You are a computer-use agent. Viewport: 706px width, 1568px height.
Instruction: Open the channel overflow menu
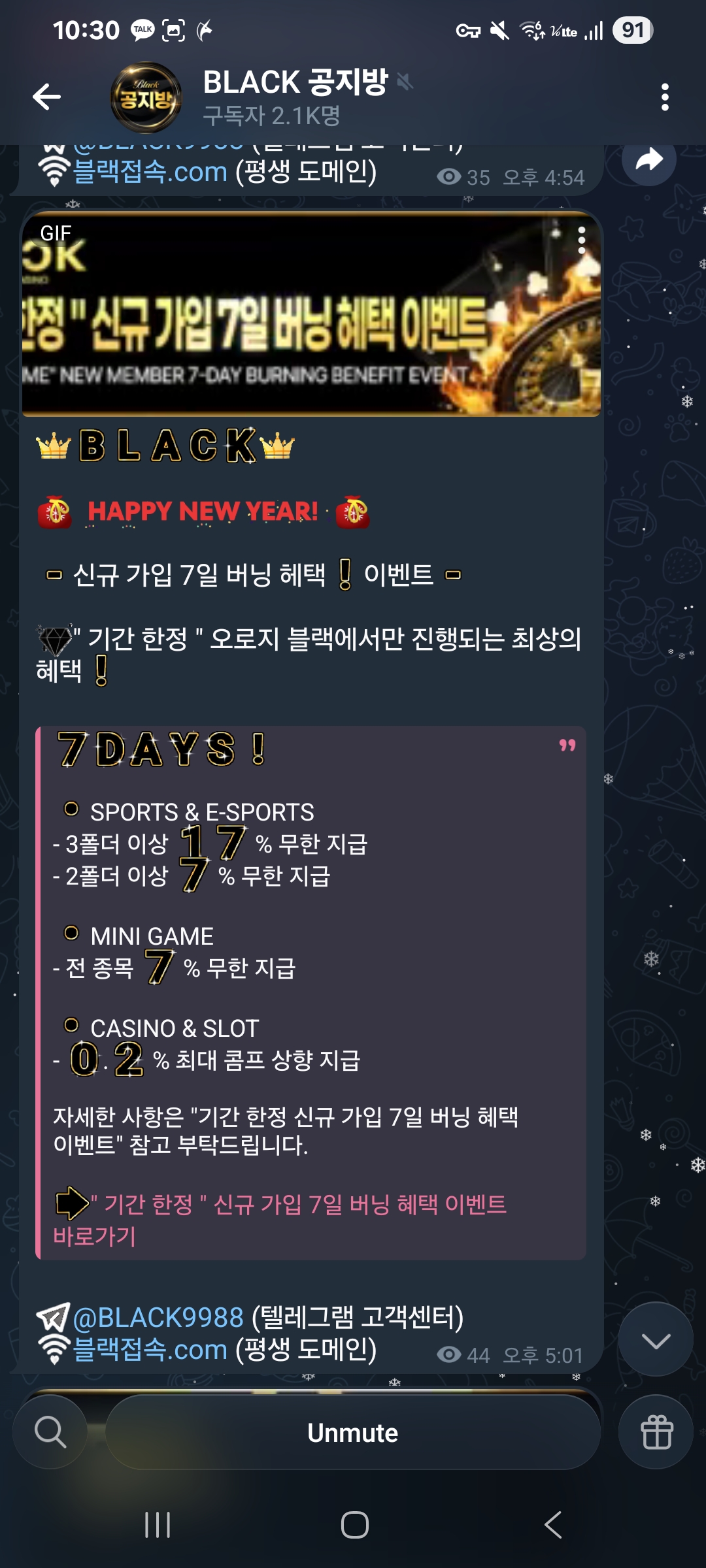(664, 97)
